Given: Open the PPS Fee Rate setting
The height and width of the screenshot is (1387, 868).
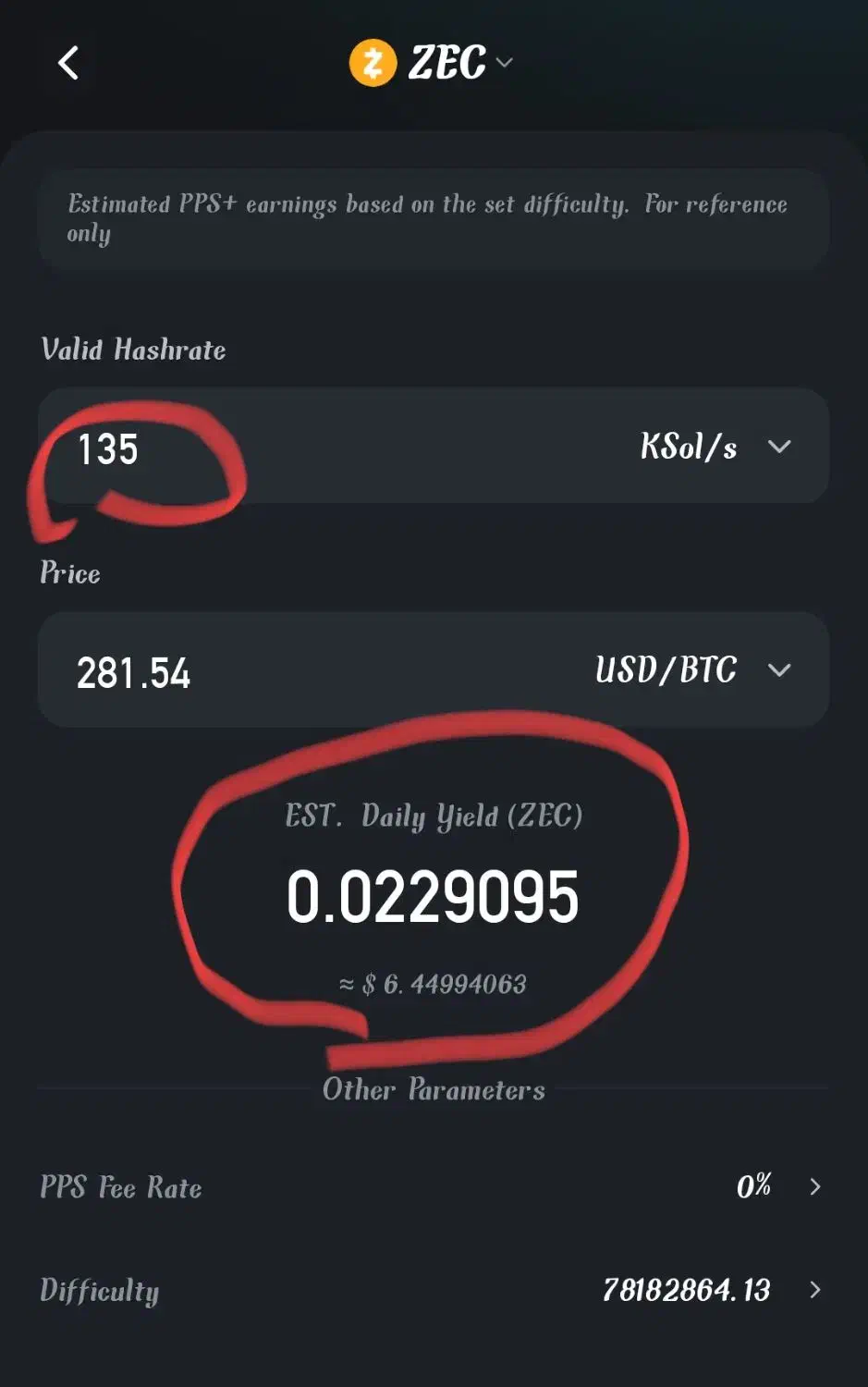Looking at the screenshot, I should pyautogui.click(x=776, y=1186).
